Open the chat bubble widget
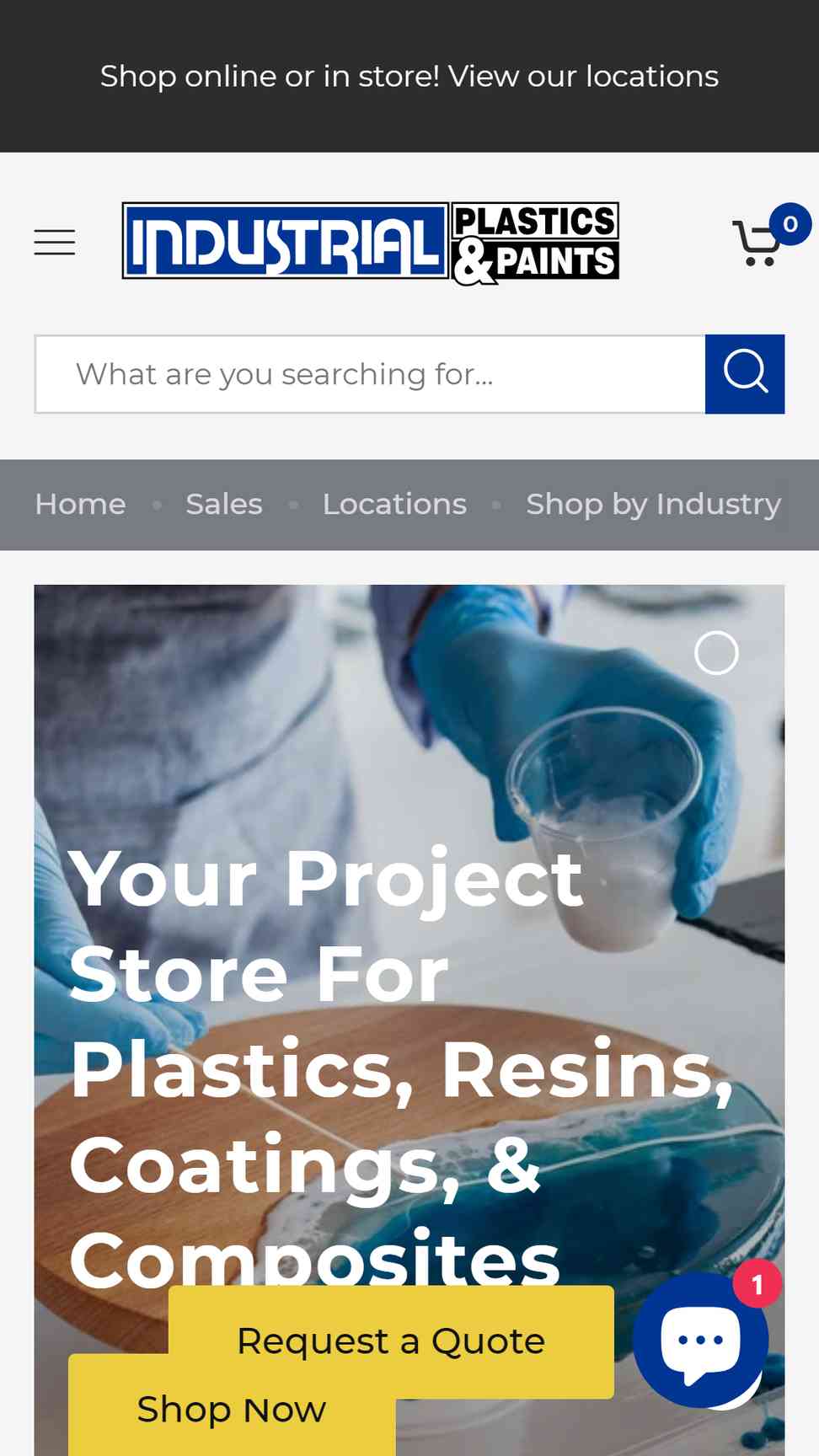The height and width of the screenshot is (1456, 819). [701, 1340]
